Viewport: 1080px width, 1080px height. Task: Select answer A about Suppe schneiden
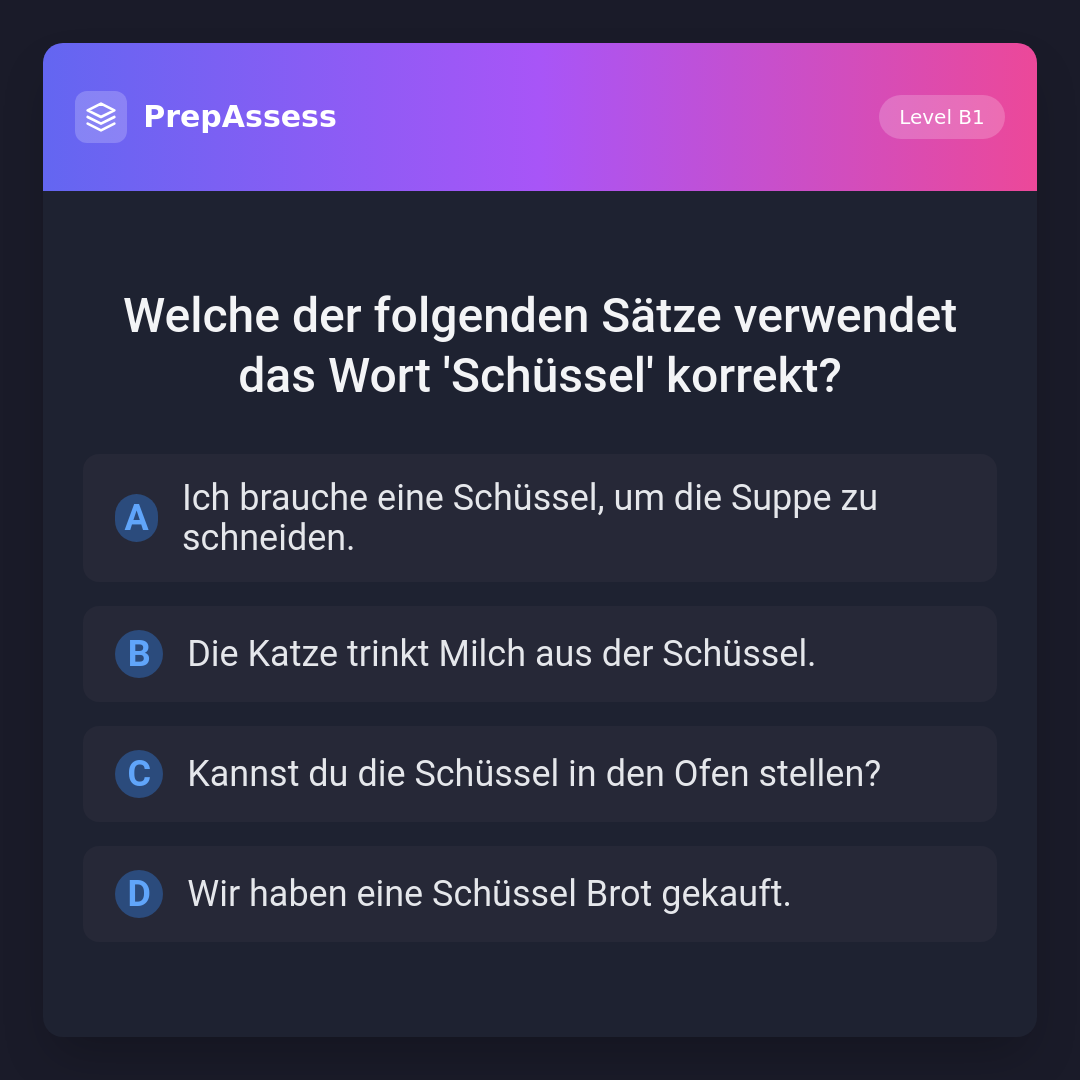tap(539, 518)
